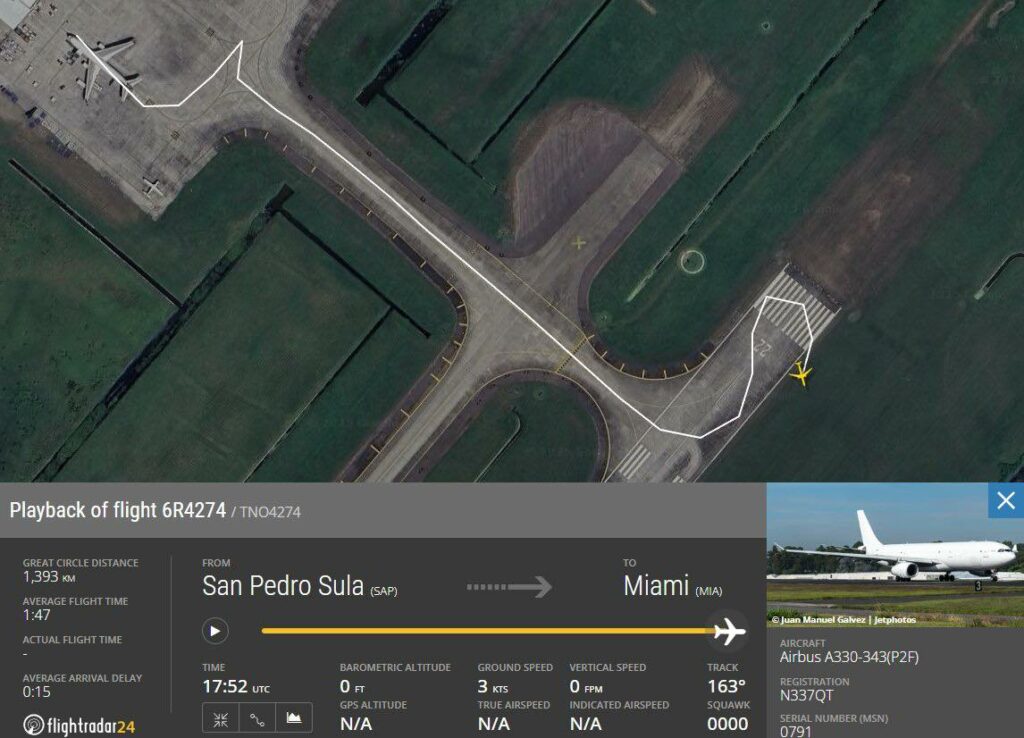Center the map on the aircraft
The width and height of the screenshot is (1024, 738).
click(221, 717)
